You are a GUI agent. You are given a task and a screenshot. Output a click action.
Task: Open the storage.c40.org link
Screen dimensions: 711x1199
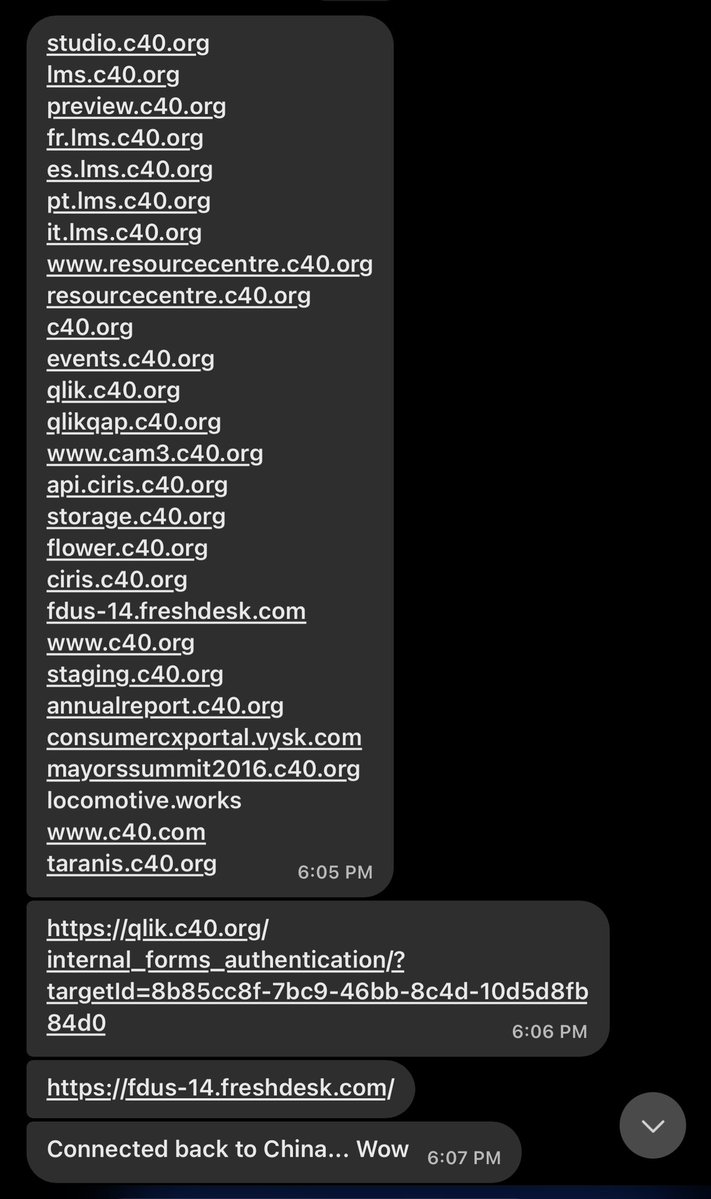point(136,517)
